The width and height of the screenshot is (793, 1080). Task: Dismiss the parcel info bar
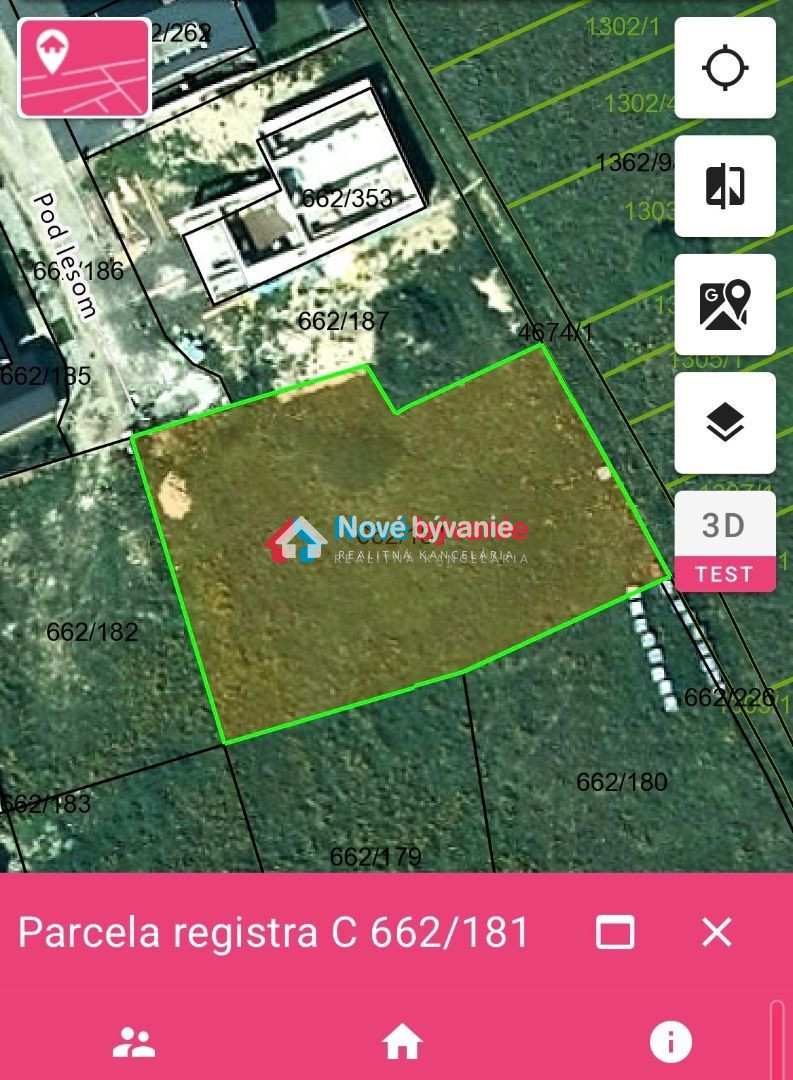point(717,932)
